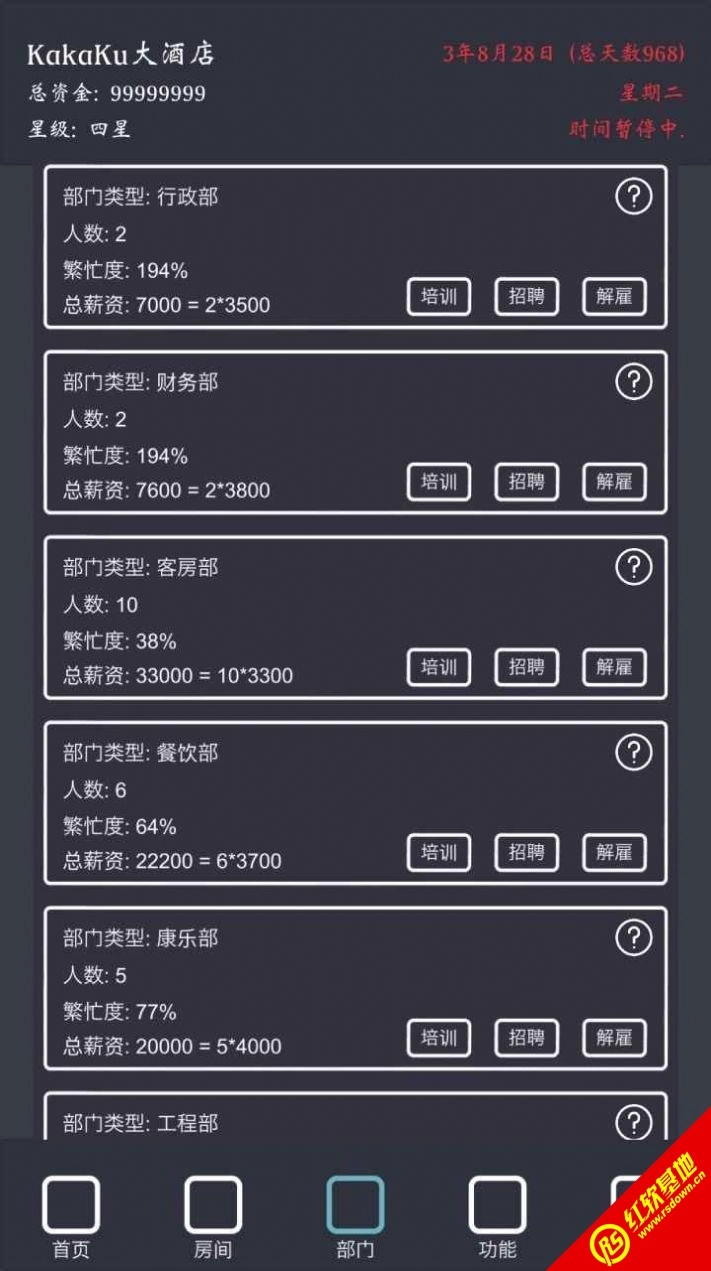The height and width of the screenshot is (1271, 711).
Task: Tap 解雇 in the 康乐部 card
Action: click(614, 1038)
